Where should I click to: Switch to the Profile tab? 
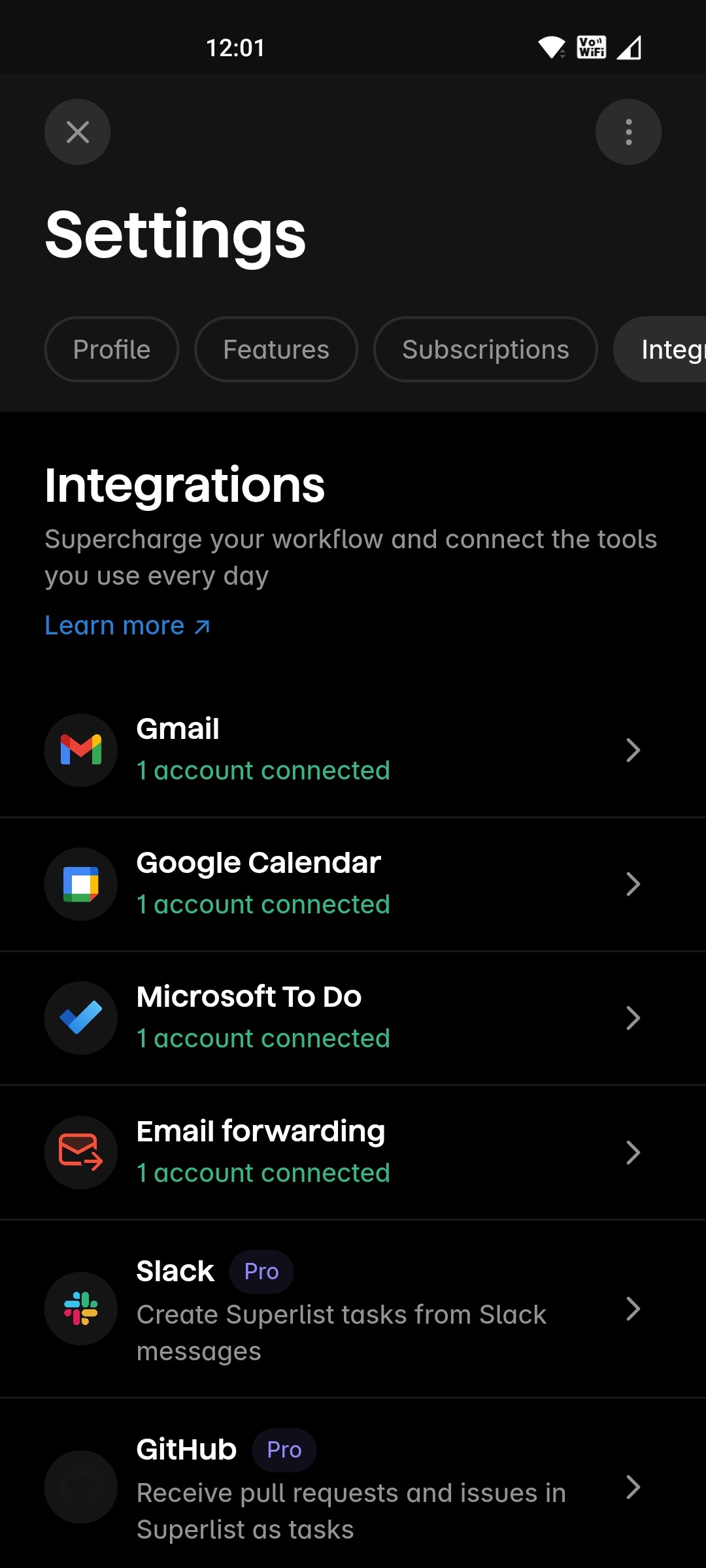(x=112, y=350)
